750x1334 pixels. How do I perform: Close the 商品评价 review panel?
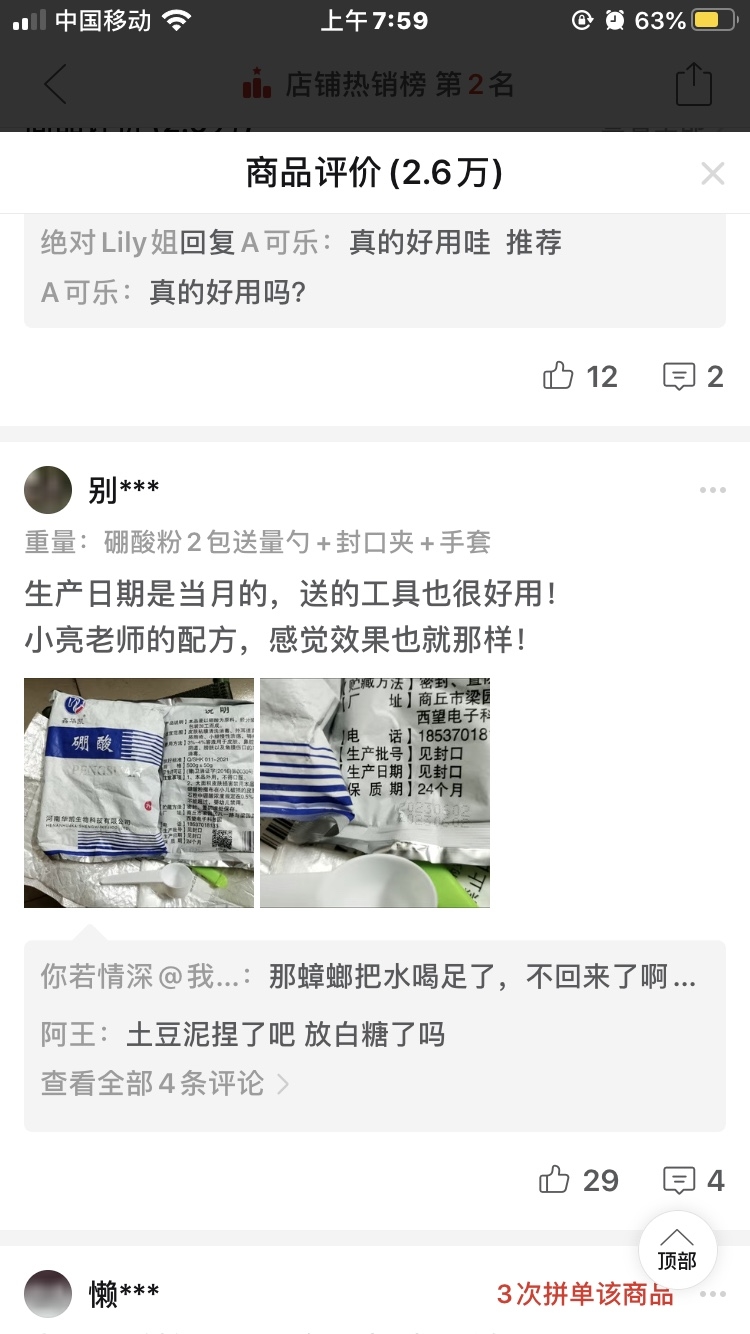713,172
